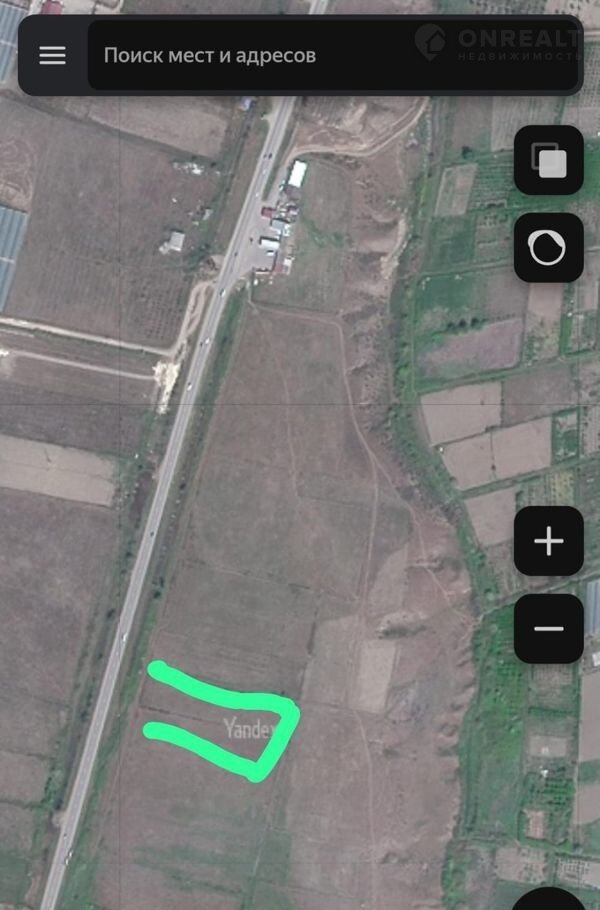This screenshot has height=910, width=600.
Task: Zoom out with the minus button
Action: (x=548, y=629)
